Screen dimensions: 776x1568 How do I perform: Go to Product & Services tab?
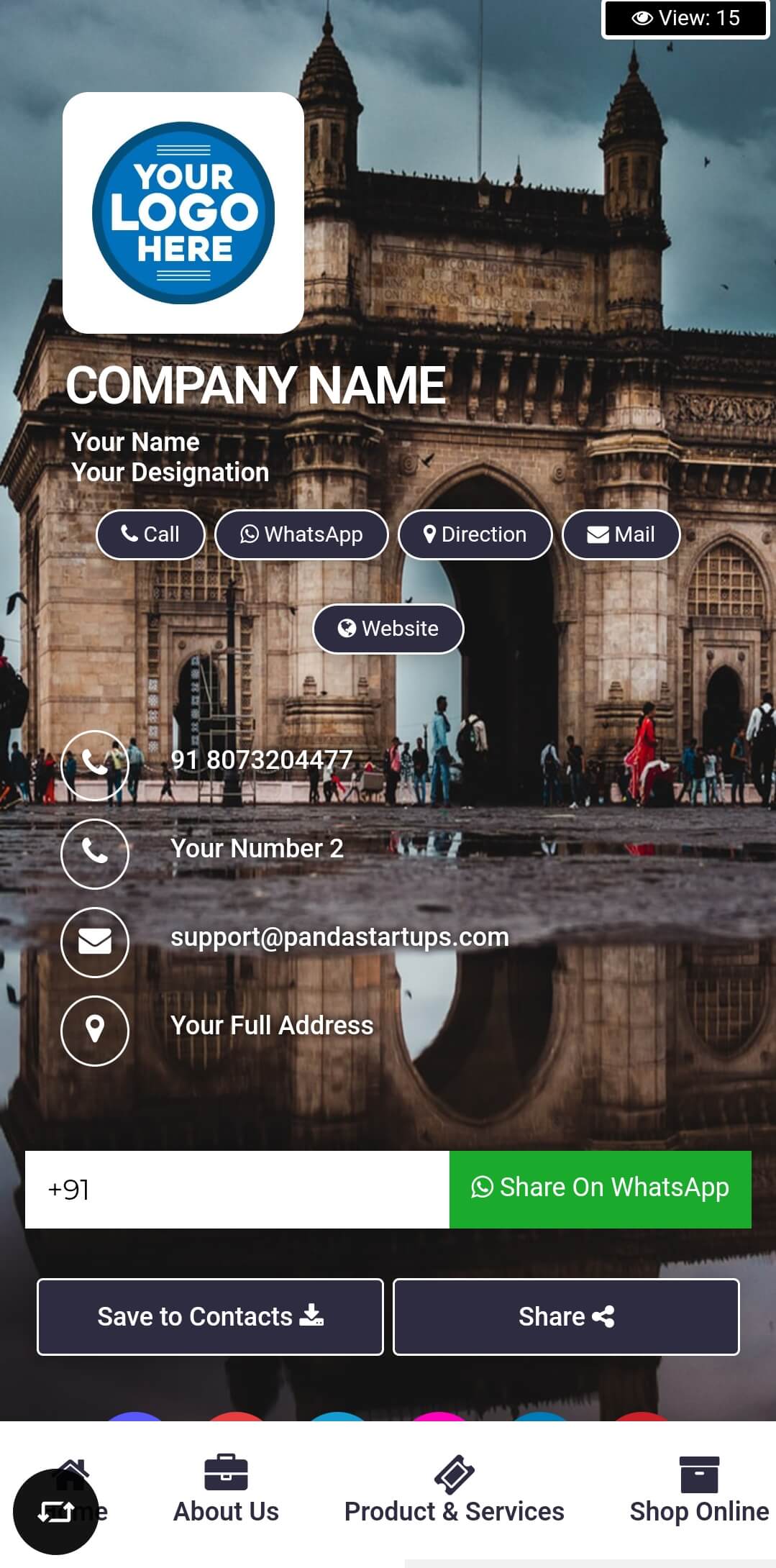[454, 1490]
